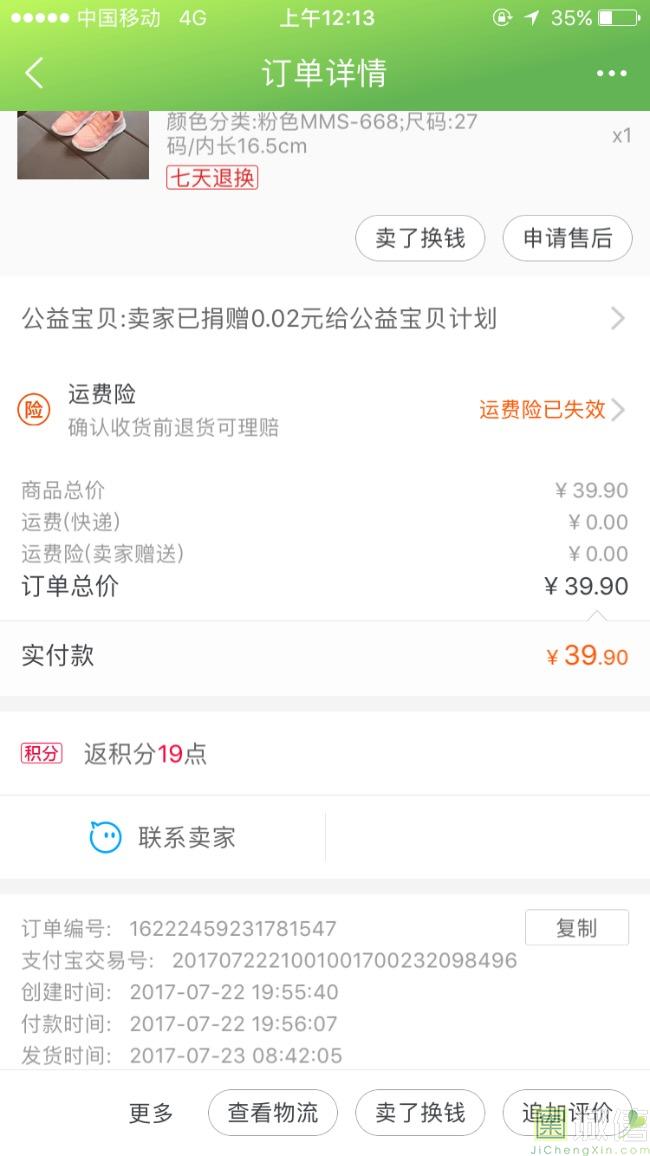Screen dimensions: 650x1156
Task: Open the 公益宝贝 donation details row
Action: [x=324, y=319]
